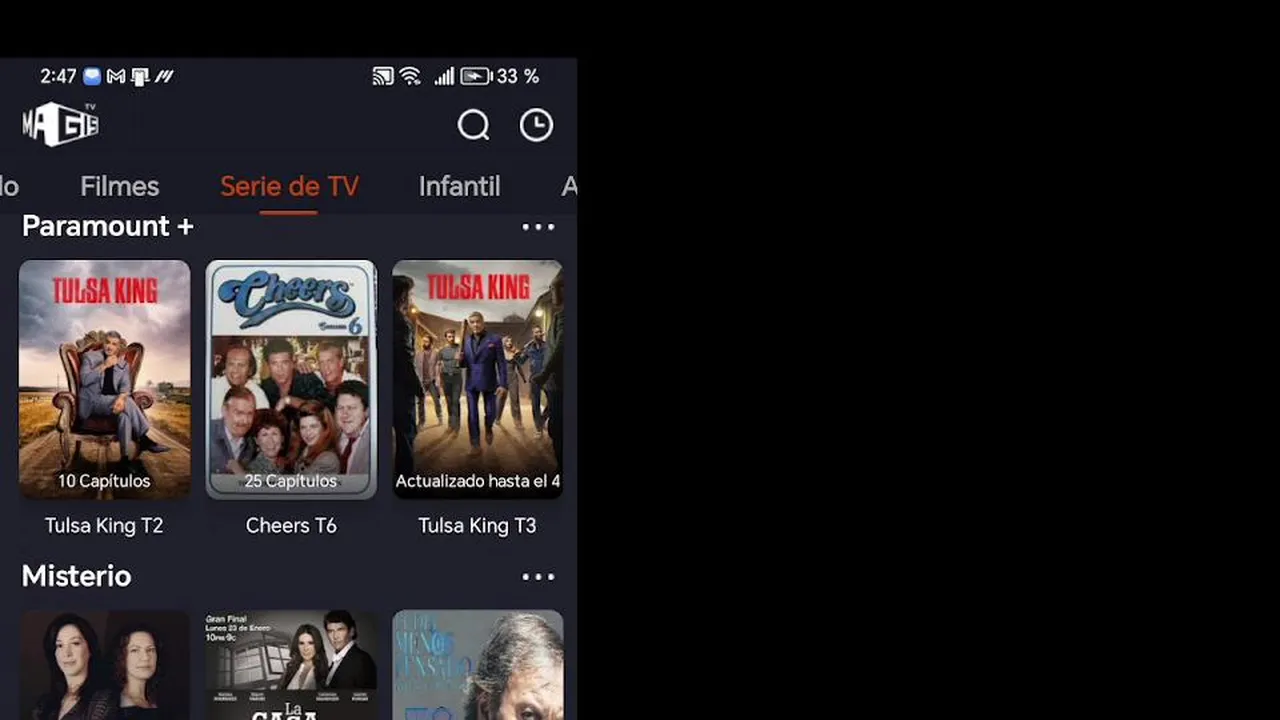Switch to the Filmes tab

119,186
